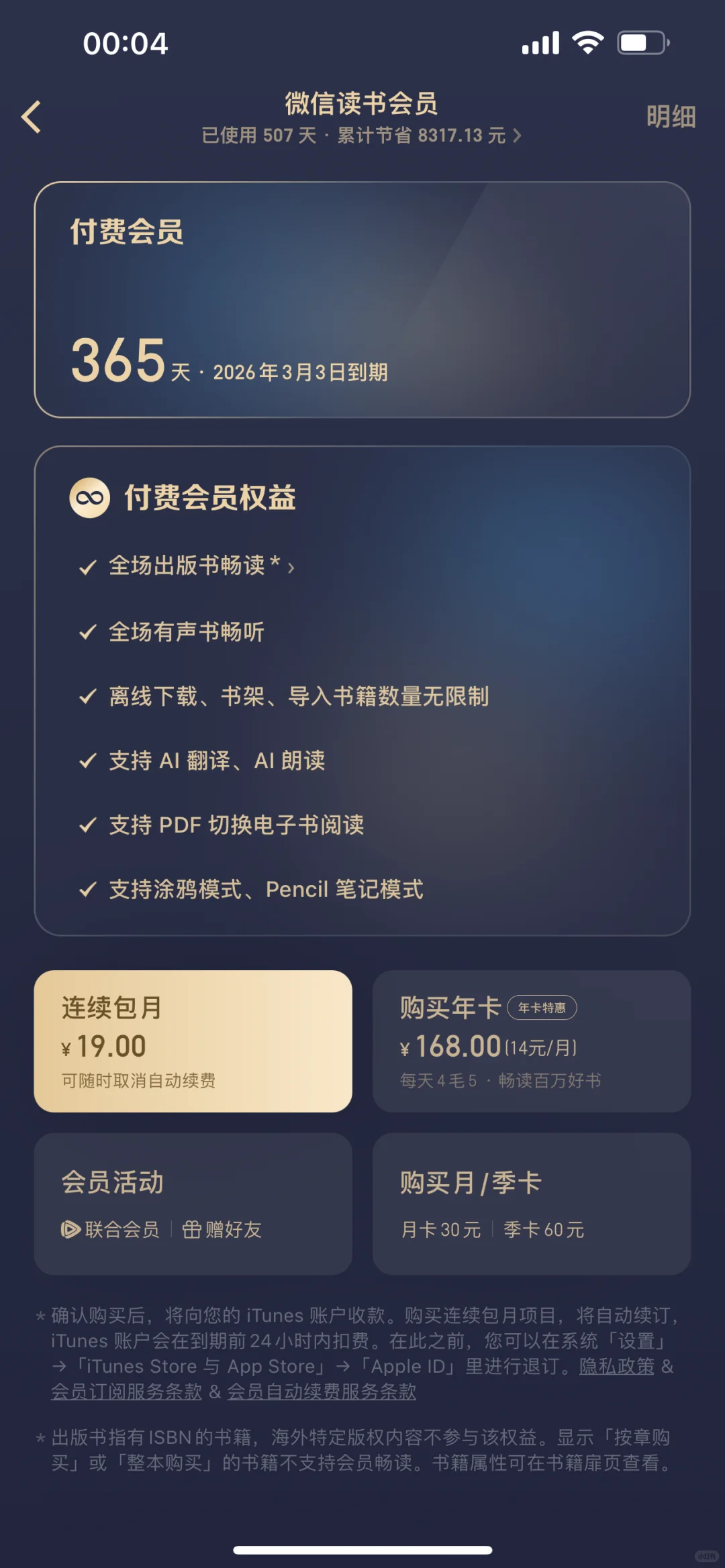Viewport: 725px width, 1568px height.
Task: Go back using the top-left arrow
Action: [x=32, y=117]
